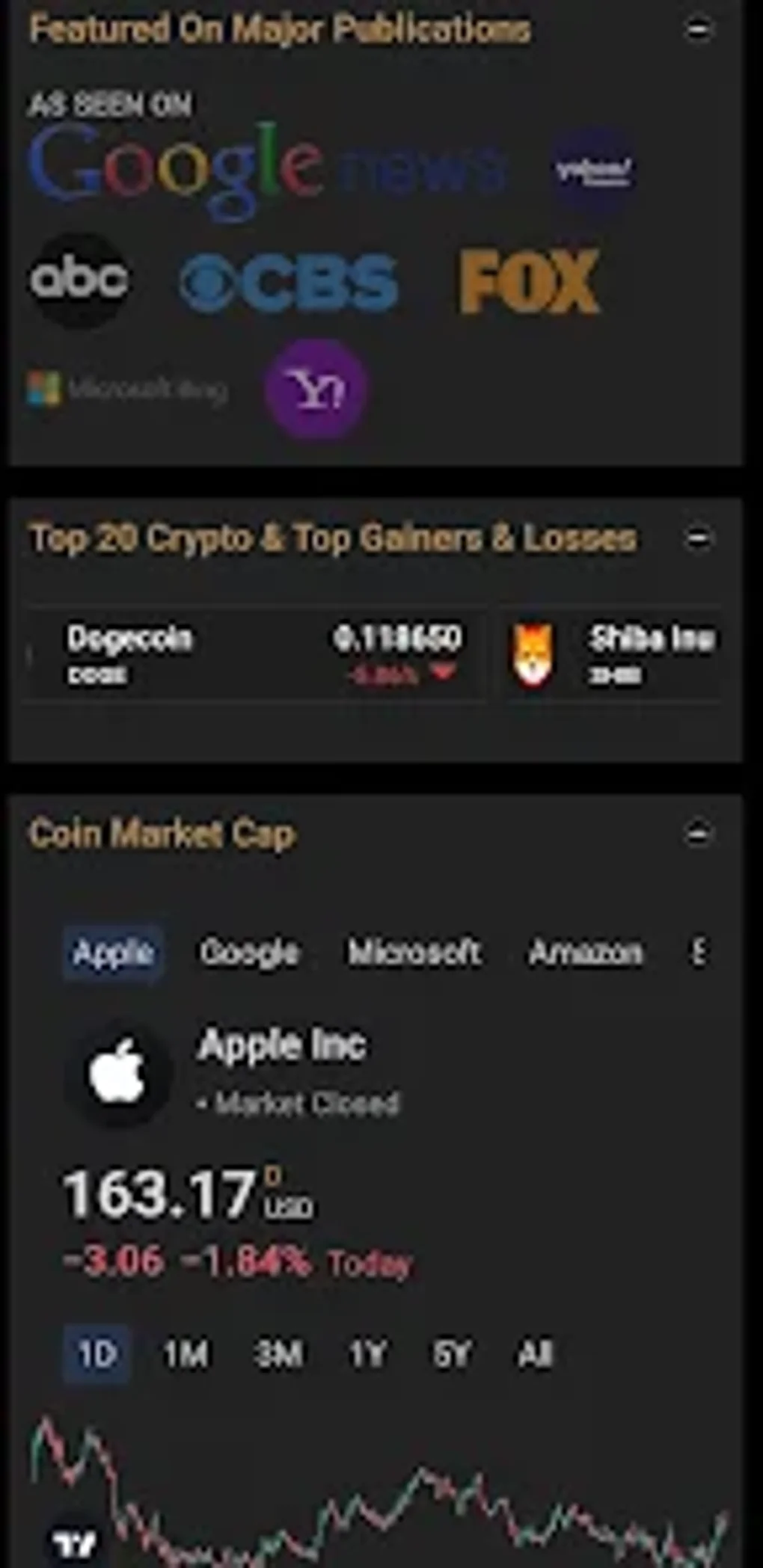Show the 3M chart range
This screenshot has width=763, height=1568.
click(278, 1354)
